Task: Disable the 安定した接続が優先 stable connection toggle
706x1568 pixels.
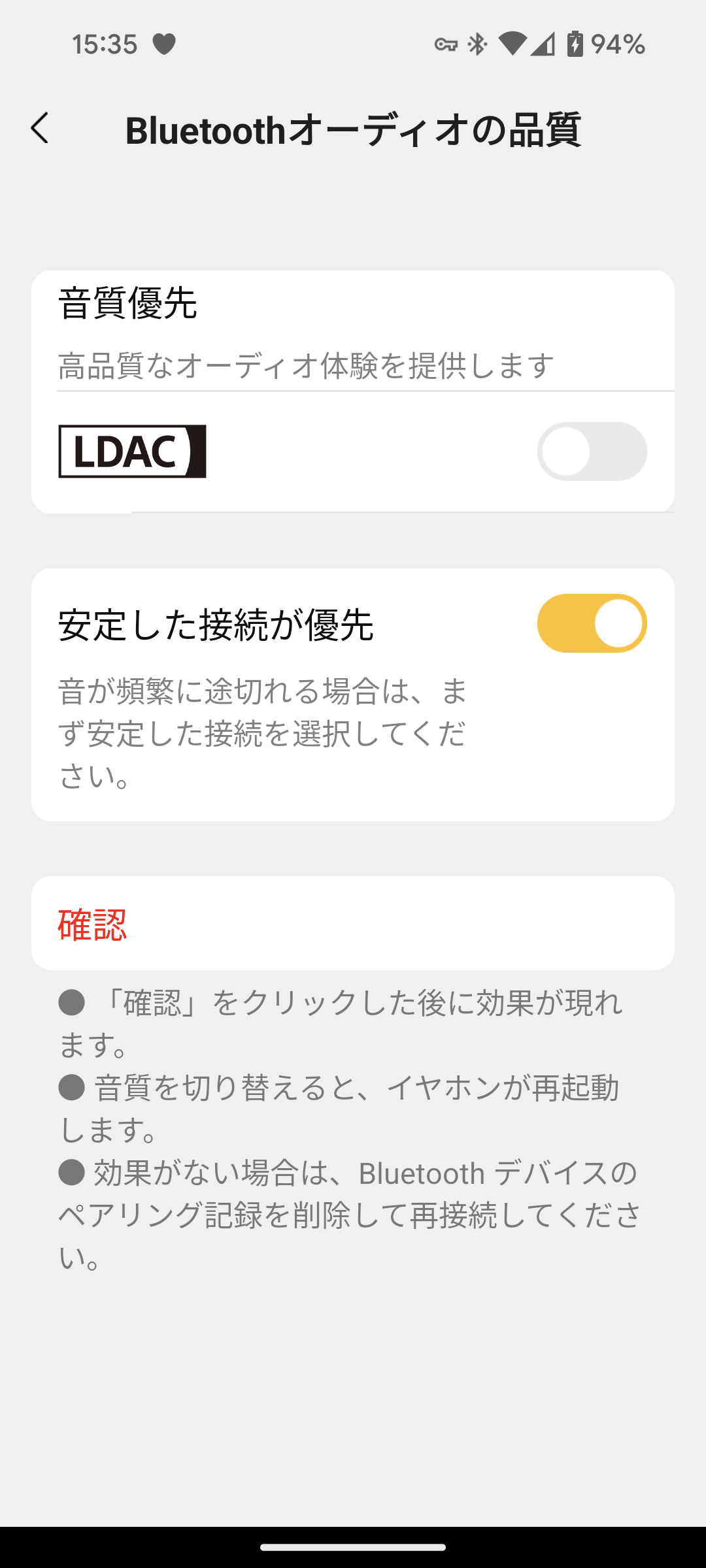Action: 591,623
